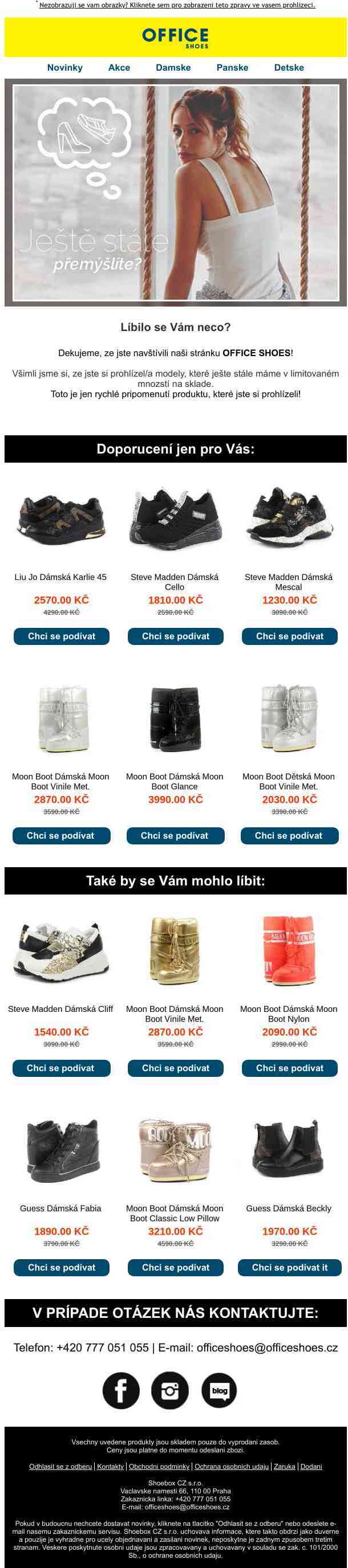Tap 'Chci se podívat it' under Guess Beckly

point(289,1268)
